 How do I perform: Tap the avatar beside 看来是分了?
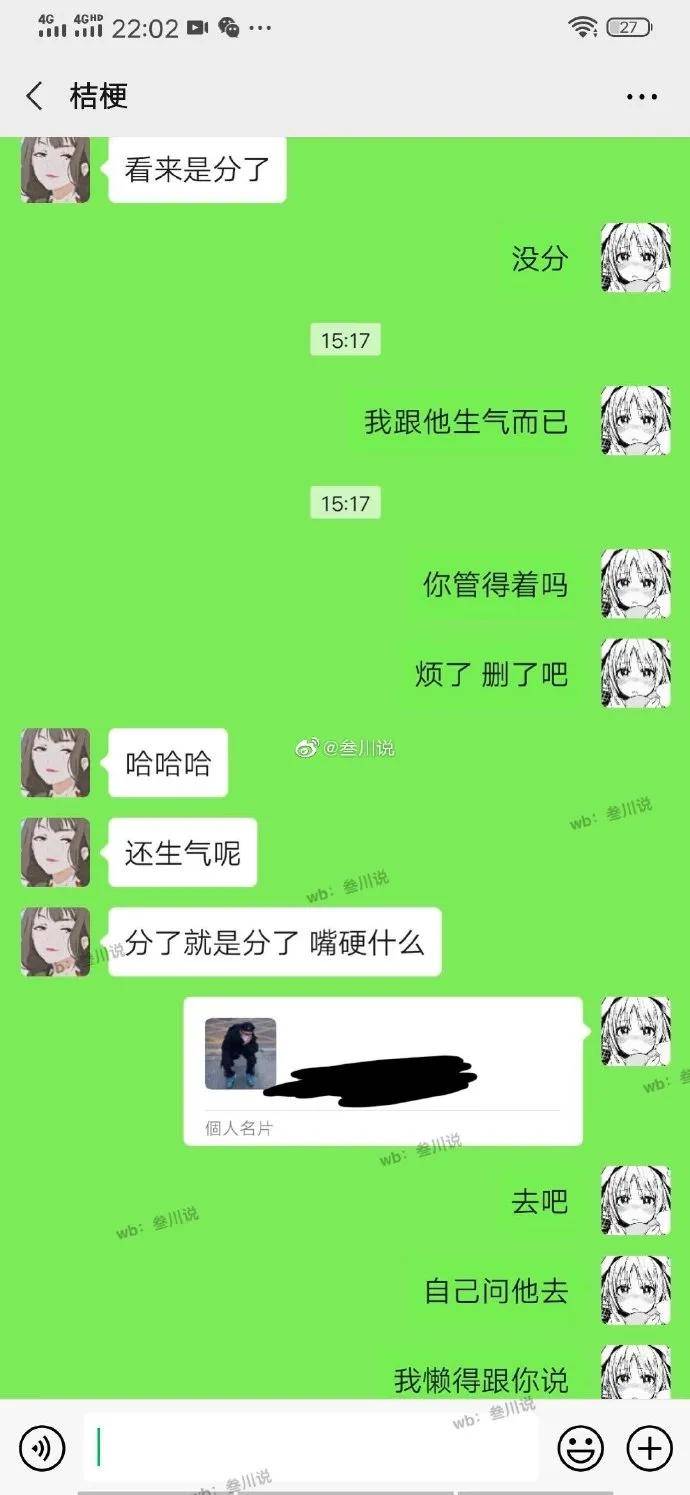[x=56, y=170]
